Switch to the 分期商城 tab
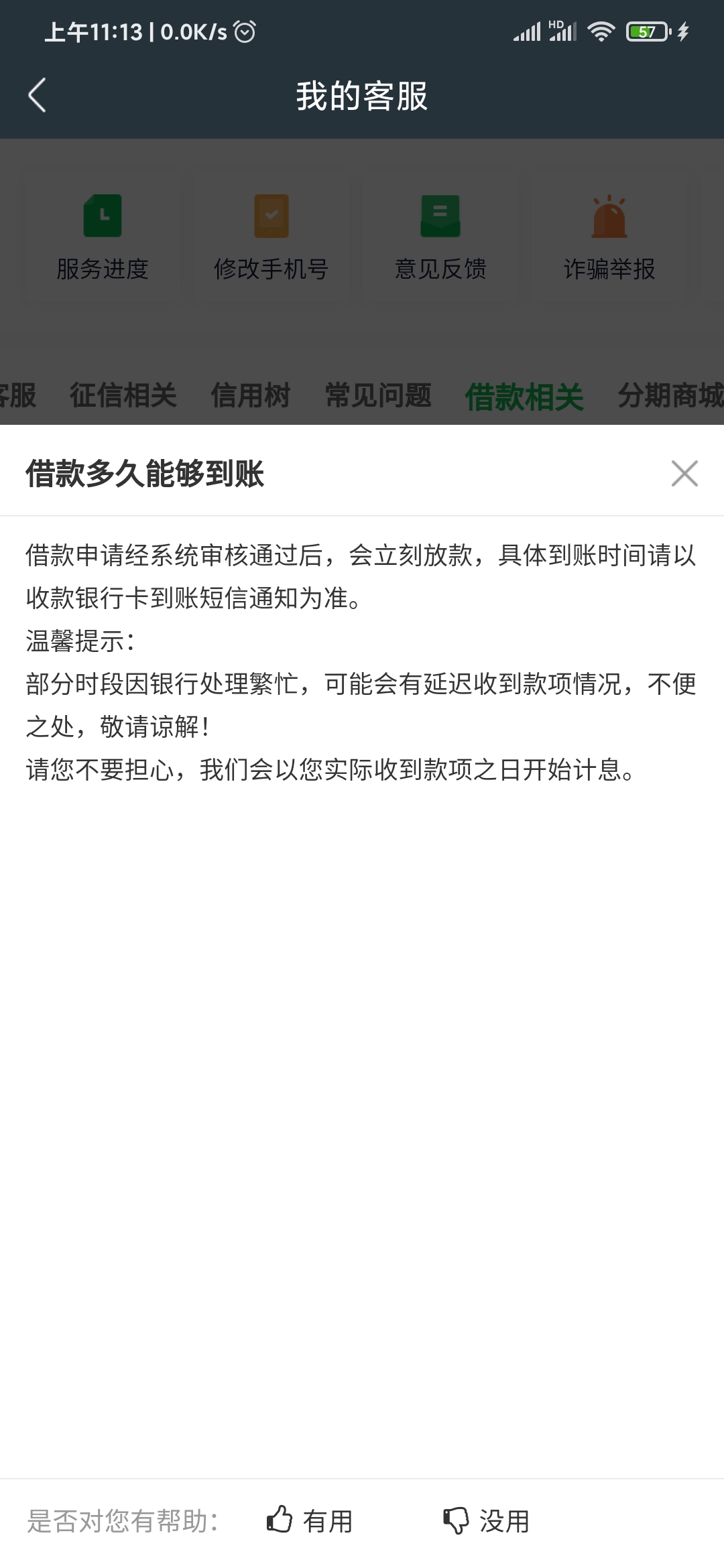724x1568 pixels. pos(670,395)
